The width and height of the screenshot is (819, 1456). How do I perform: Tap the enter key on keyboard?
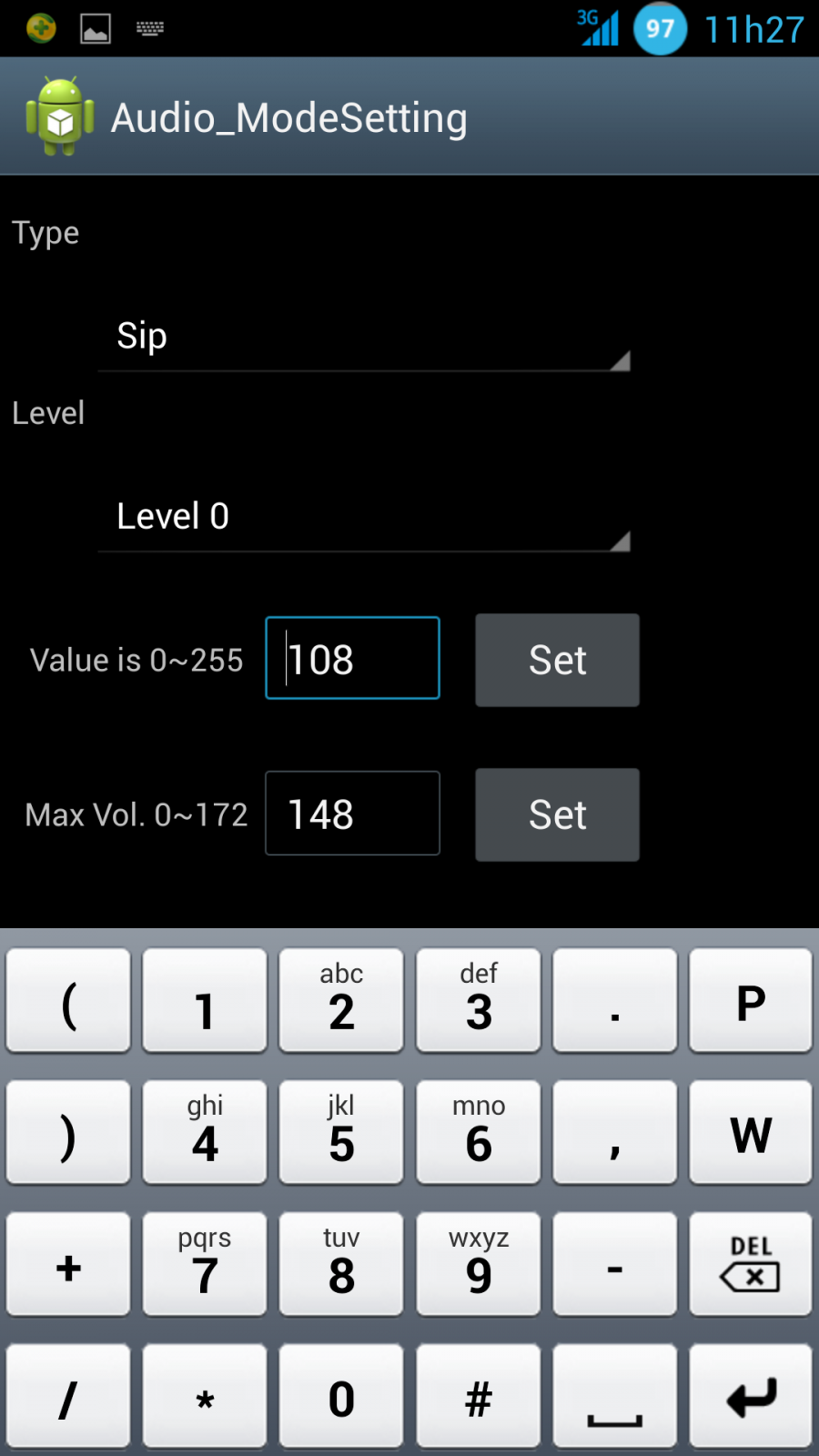751,1396
